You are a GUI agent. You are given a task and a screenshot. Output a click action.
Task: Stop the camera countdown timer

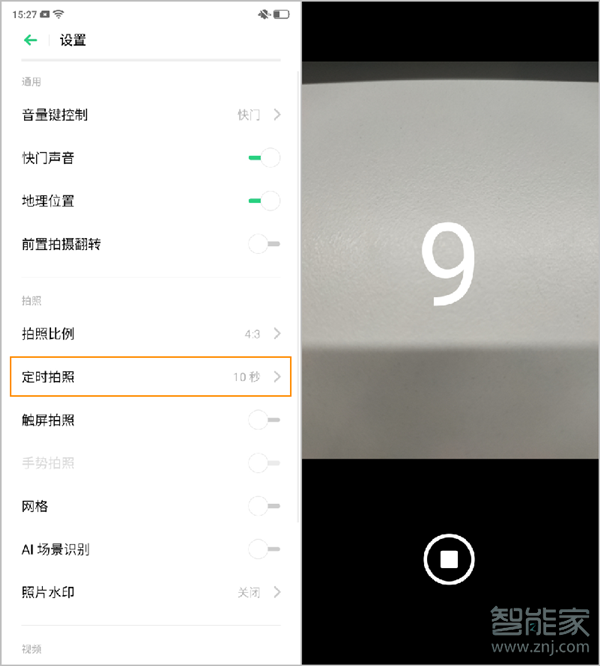tap(449, 558)
